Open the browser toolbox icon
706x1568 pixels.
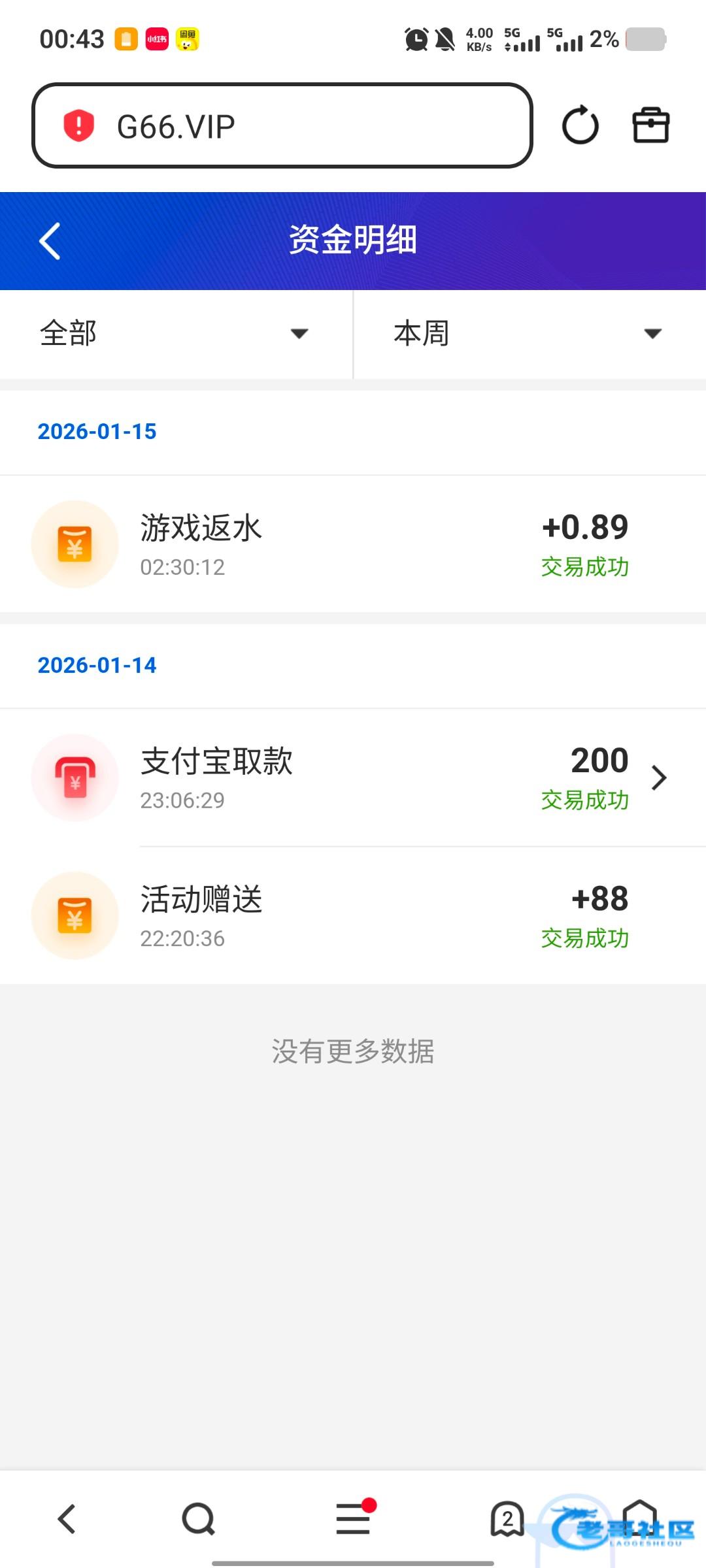pyautogui.click(x=650, y=125)
